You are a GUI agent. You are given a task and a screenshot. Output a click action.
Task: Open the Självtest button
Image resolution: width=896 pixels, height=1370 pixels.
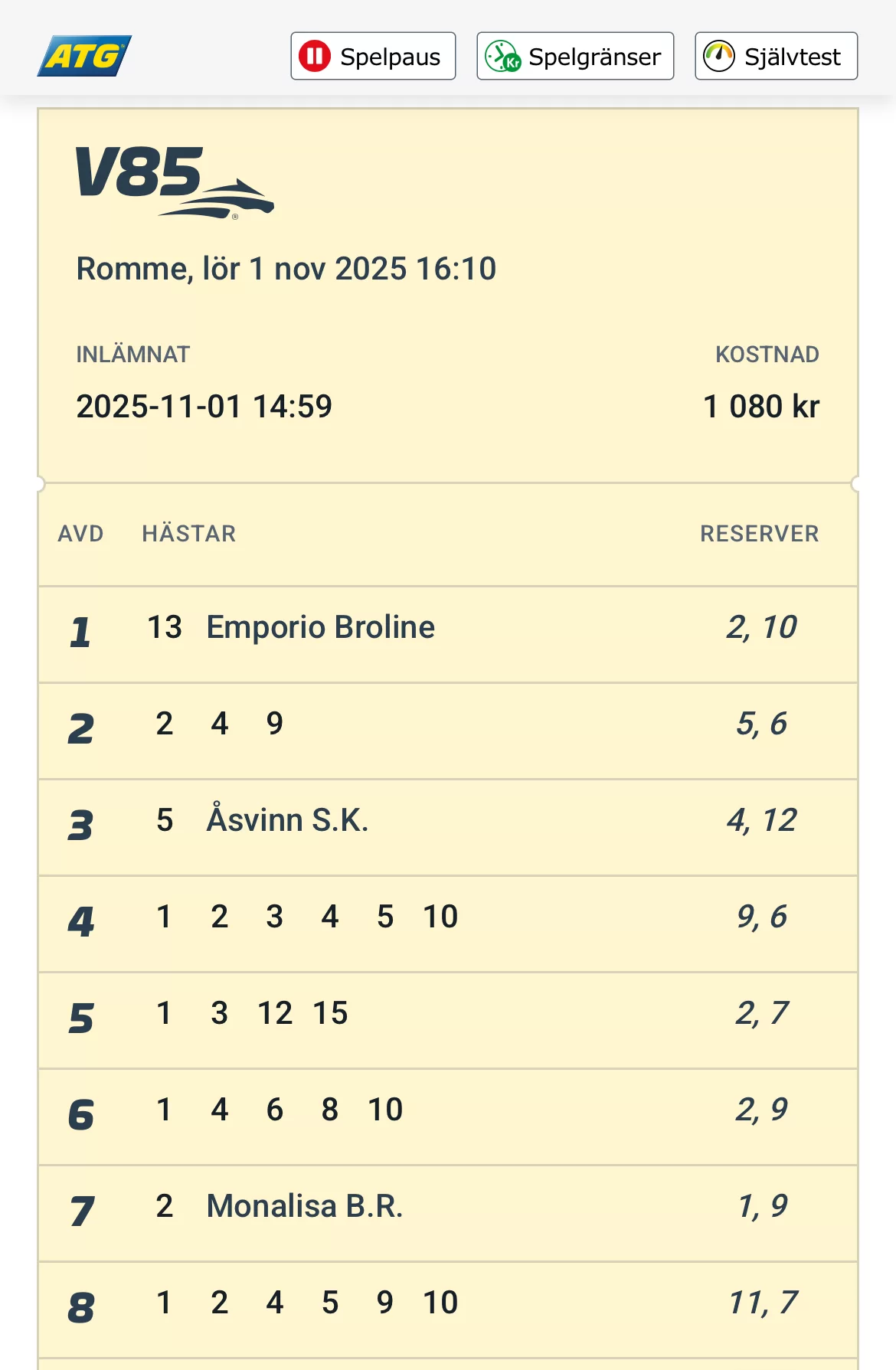[x=776, y=56]
